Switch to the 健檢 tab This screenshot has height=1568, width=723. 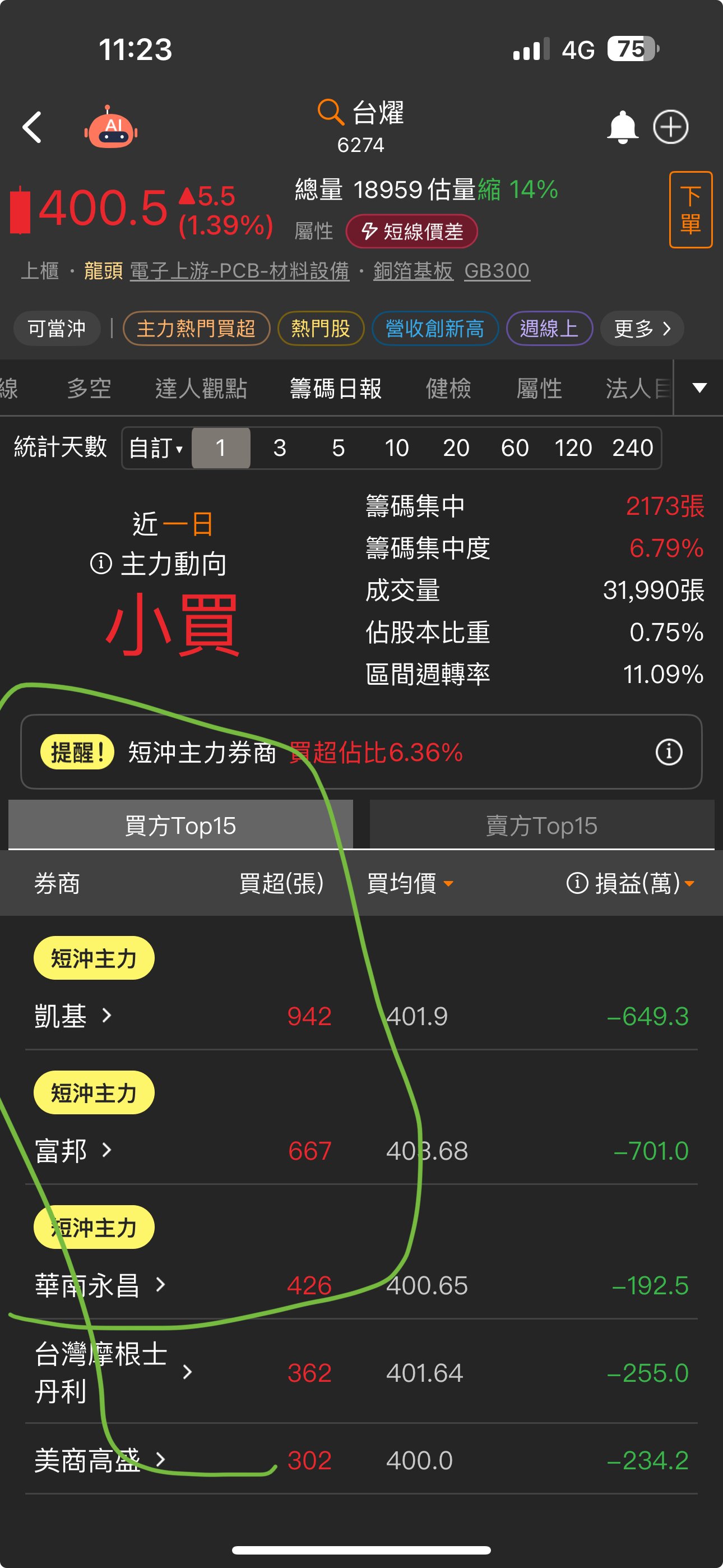coord(448,388)
